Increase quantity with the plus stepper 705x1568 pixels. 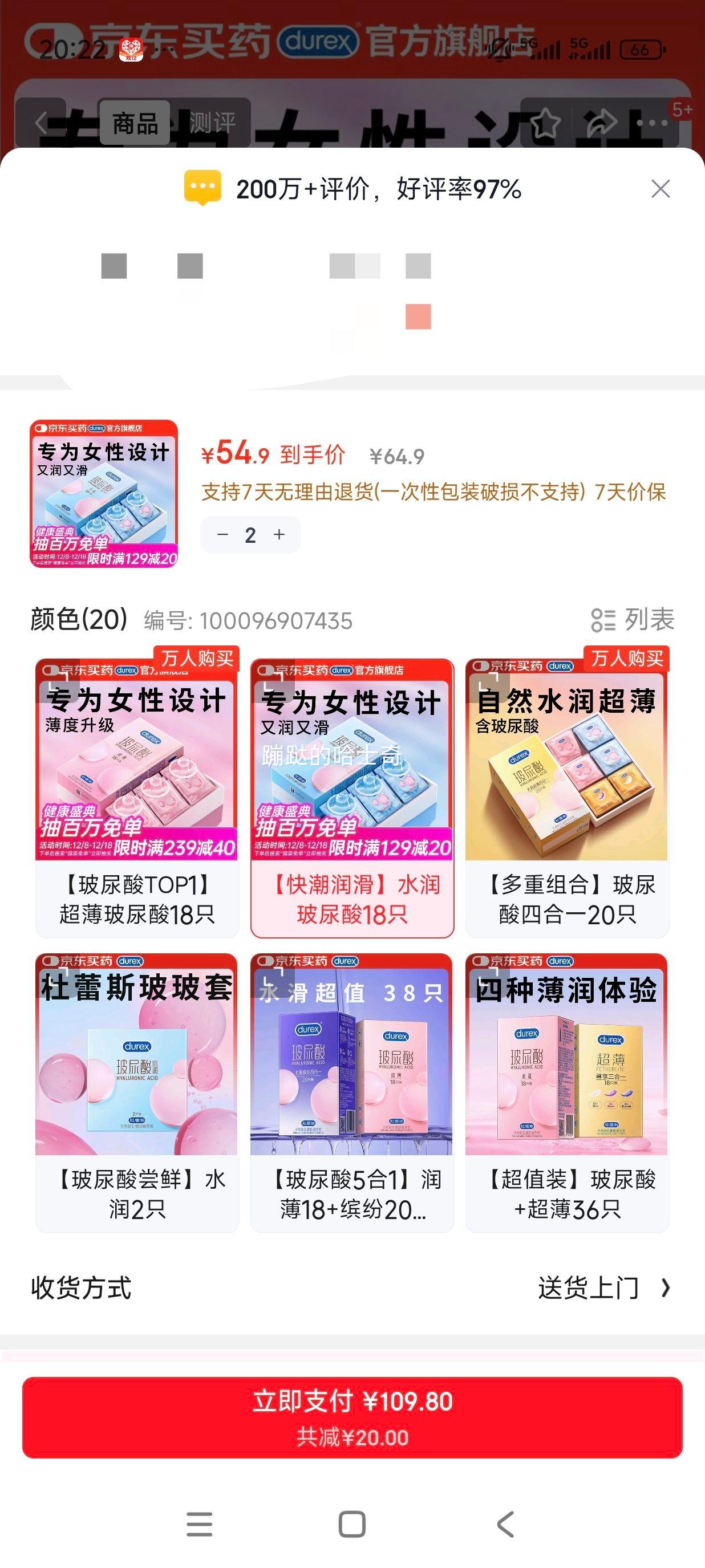click(279, 534)
